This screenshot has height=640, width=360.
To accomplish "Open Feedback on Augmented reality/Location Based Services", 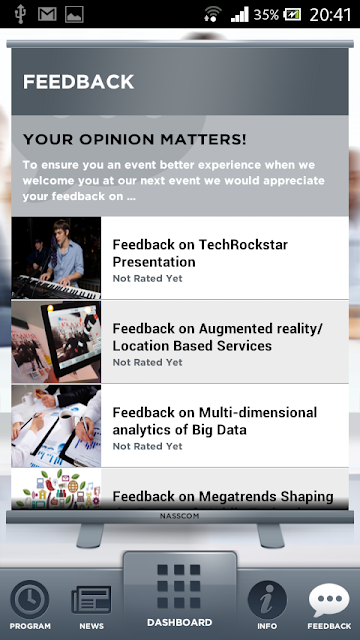I will [x=180, y=342].
